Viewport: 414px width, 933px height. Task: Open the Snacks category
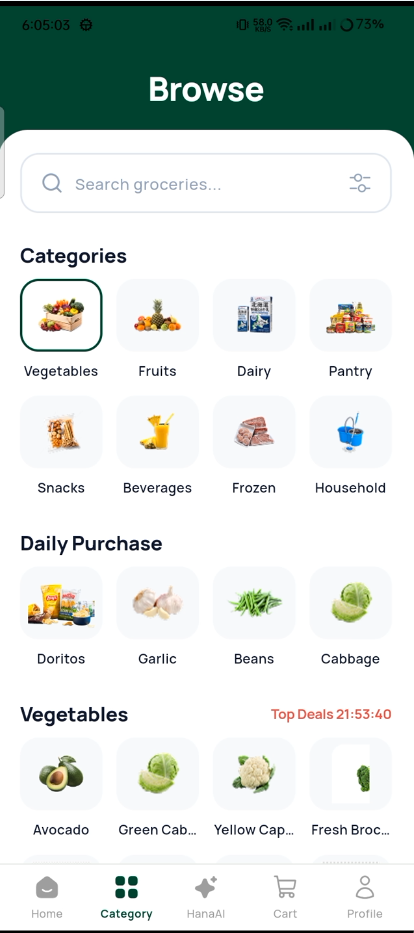coord(61,446)
